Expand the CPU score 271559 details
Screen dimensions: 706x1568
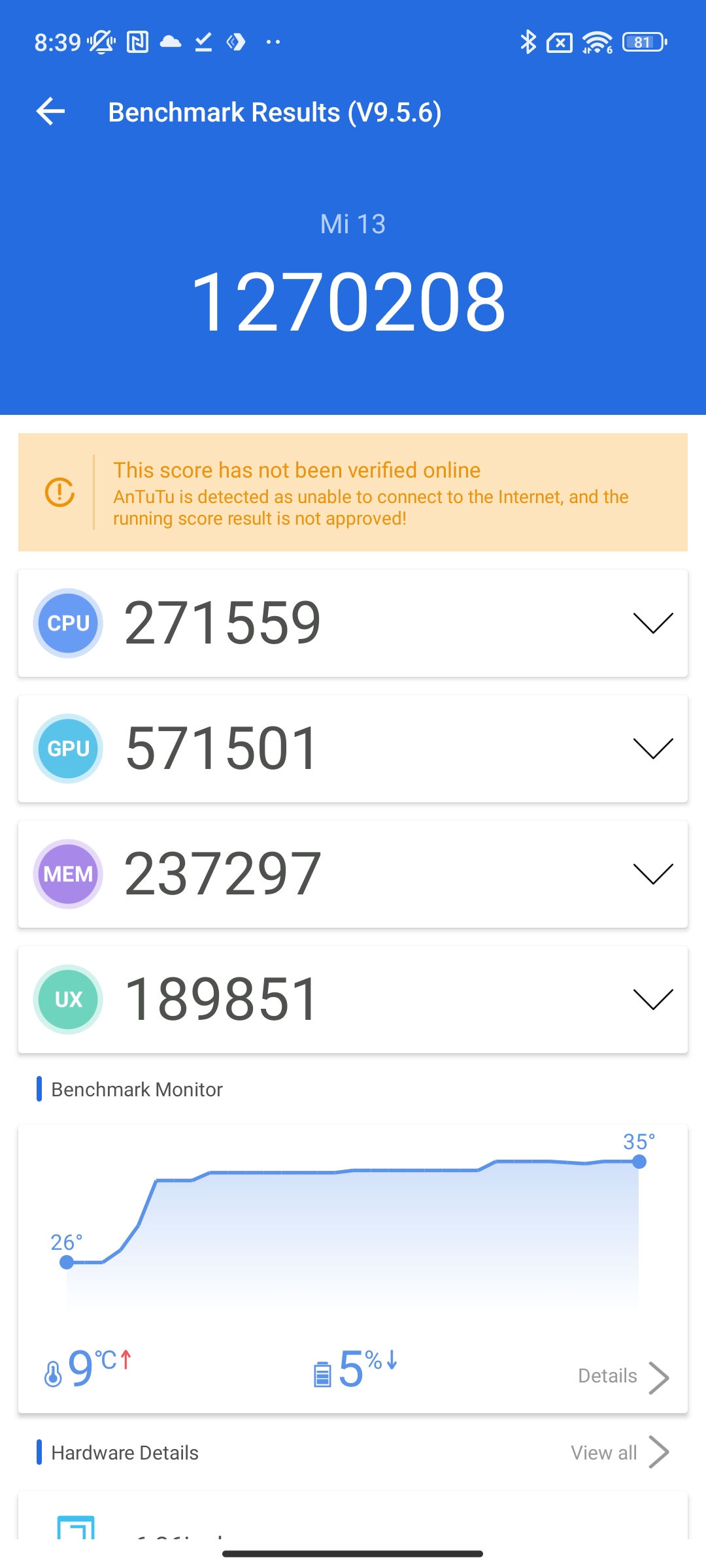(x=653, y=623)
